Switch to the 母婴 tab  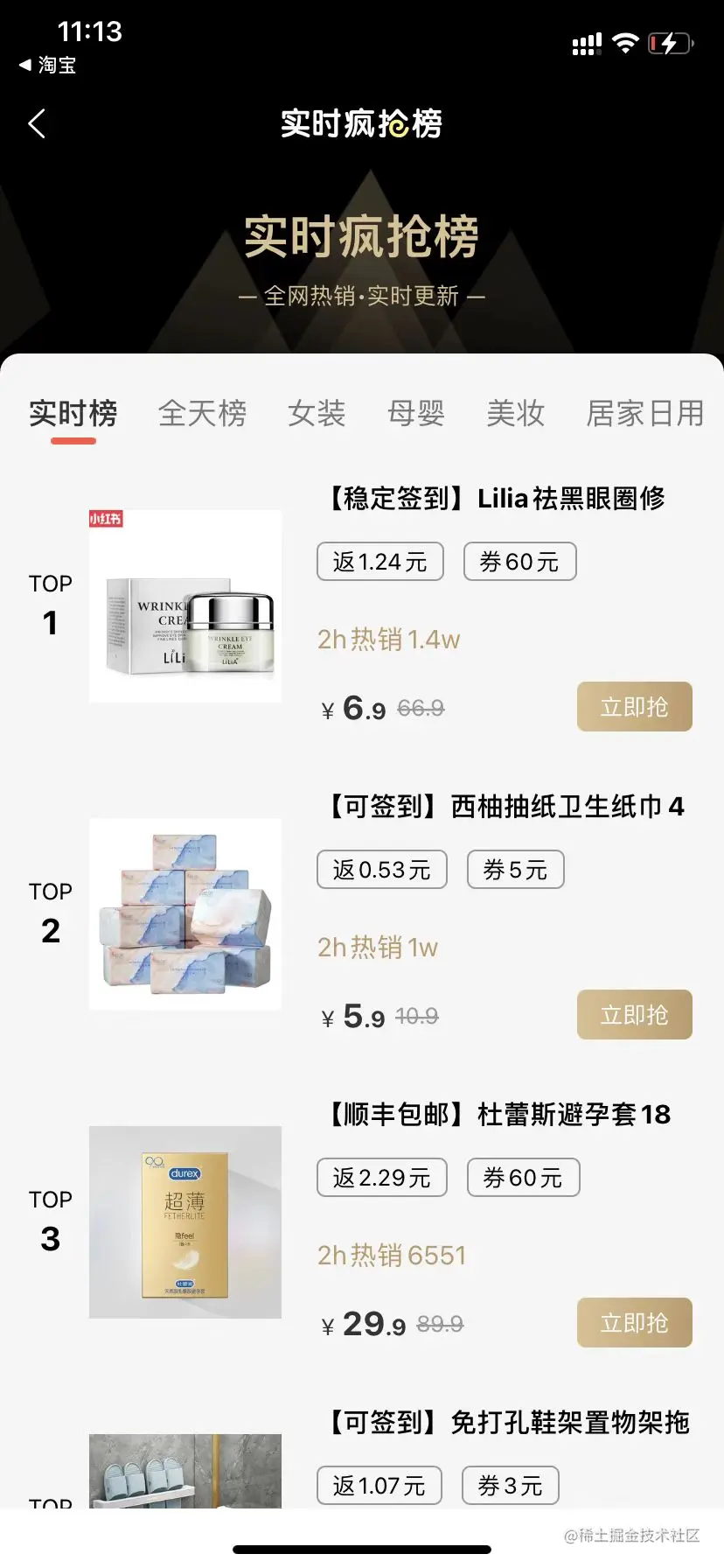pyautogui.click(x=416, y=413)
